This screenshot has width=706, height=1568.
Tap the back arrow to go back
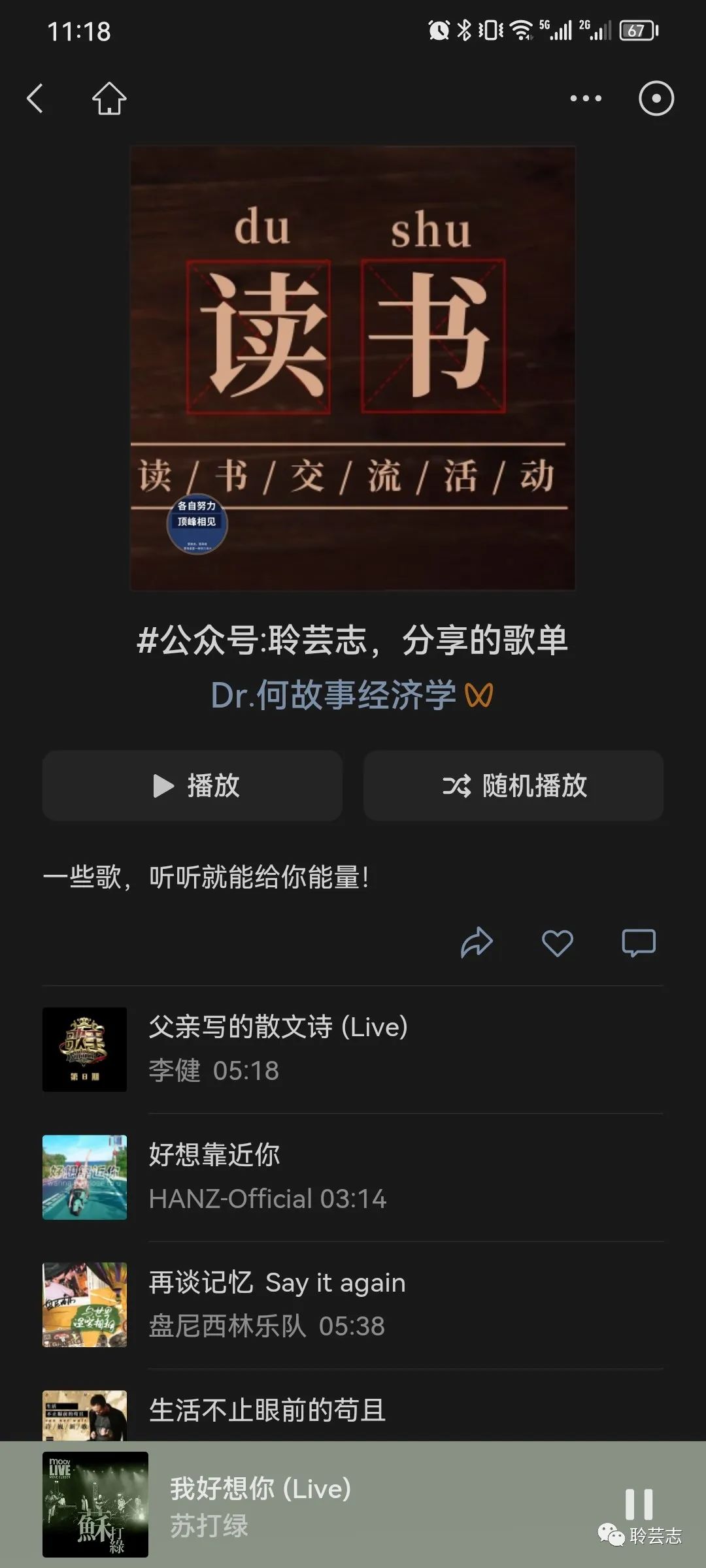click(x=36, y=97)
